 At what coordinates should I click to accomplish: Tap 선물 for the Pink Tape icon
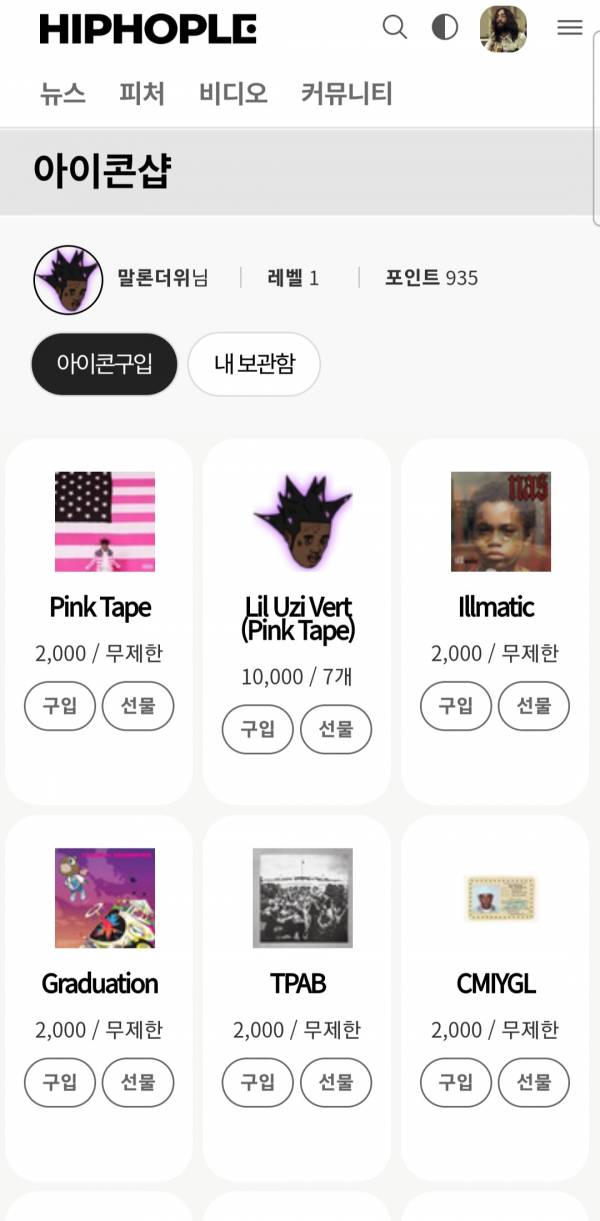coord(138,706)
